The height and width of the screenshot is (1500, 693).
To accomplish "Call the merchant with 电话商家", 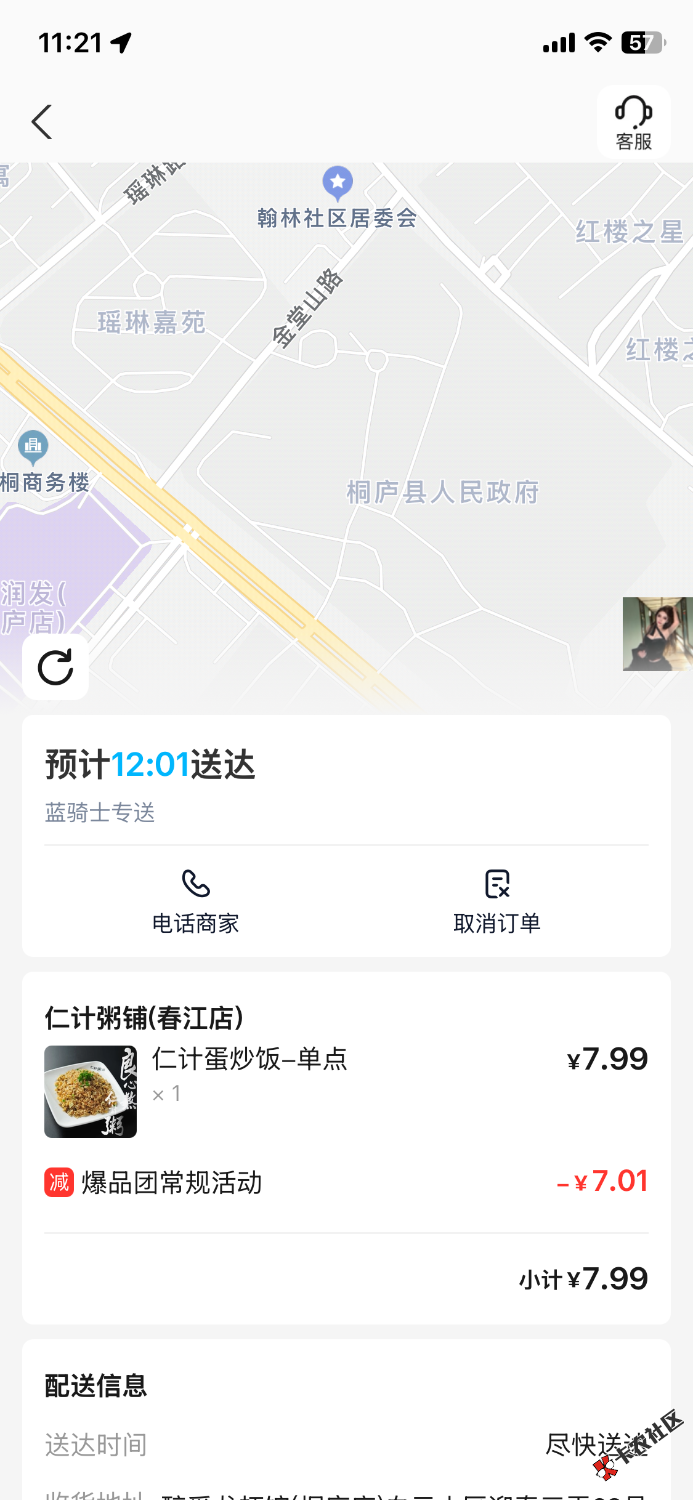I will coord(196,900).
